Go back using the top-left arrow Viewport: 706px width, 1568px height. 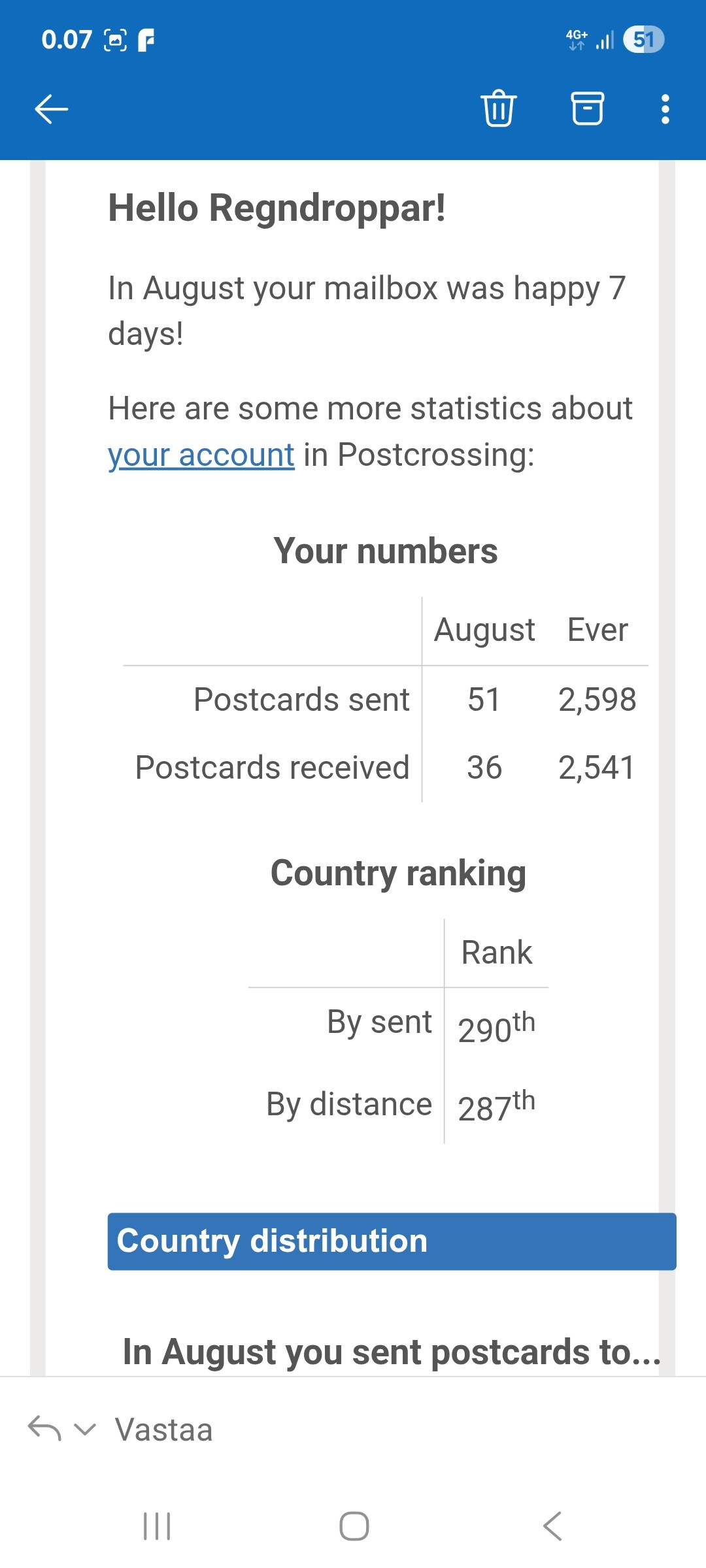pyautogui.click(x=51, y=108)
